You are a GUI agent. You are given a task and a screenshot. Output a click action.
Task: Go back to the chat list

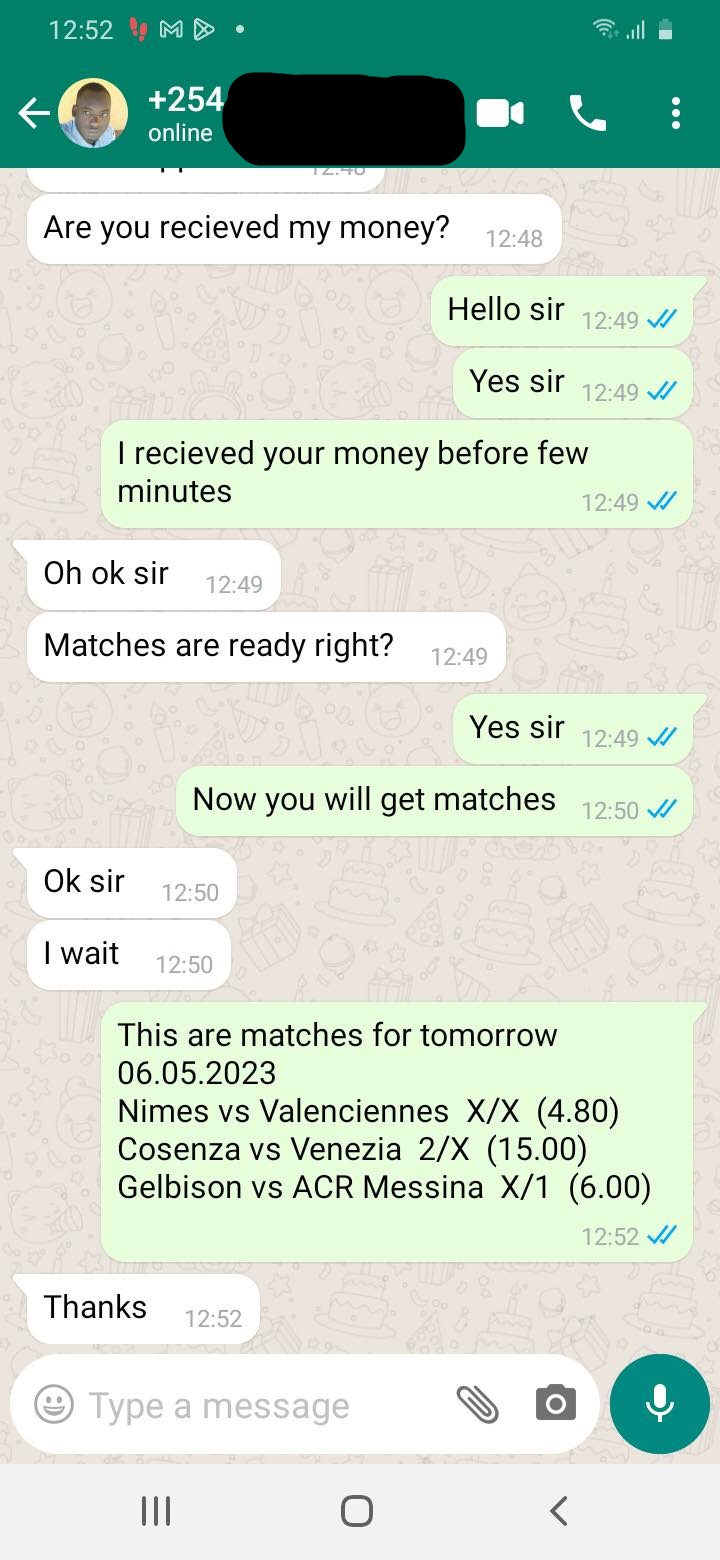coord(33,114)
